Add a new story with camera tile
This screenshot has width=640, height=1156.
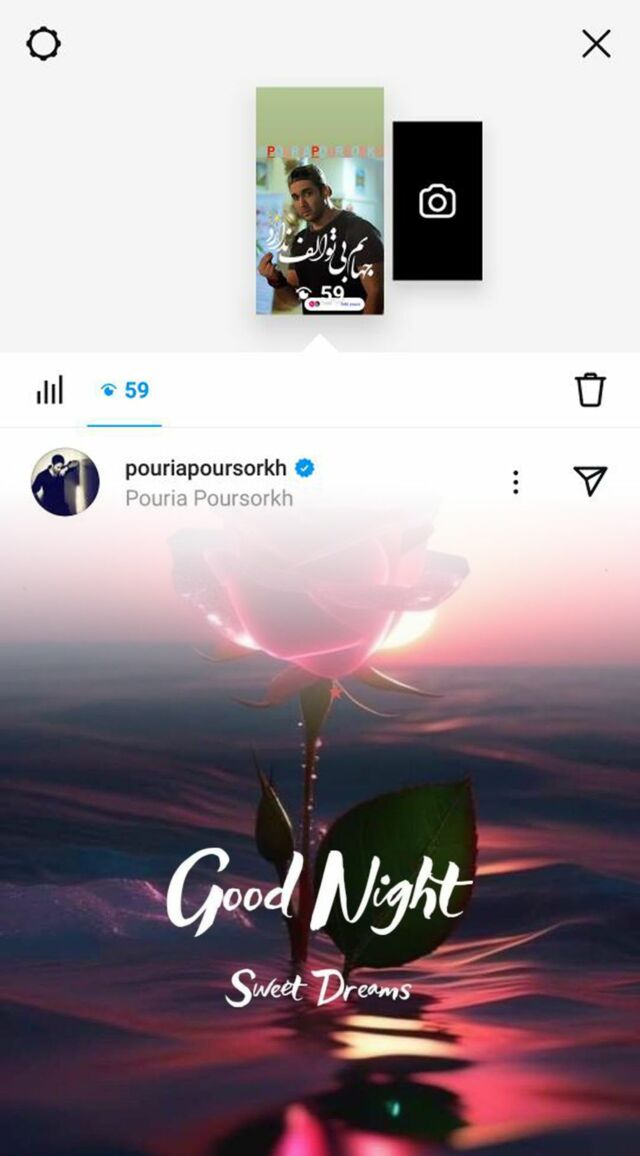pos(437,201)
